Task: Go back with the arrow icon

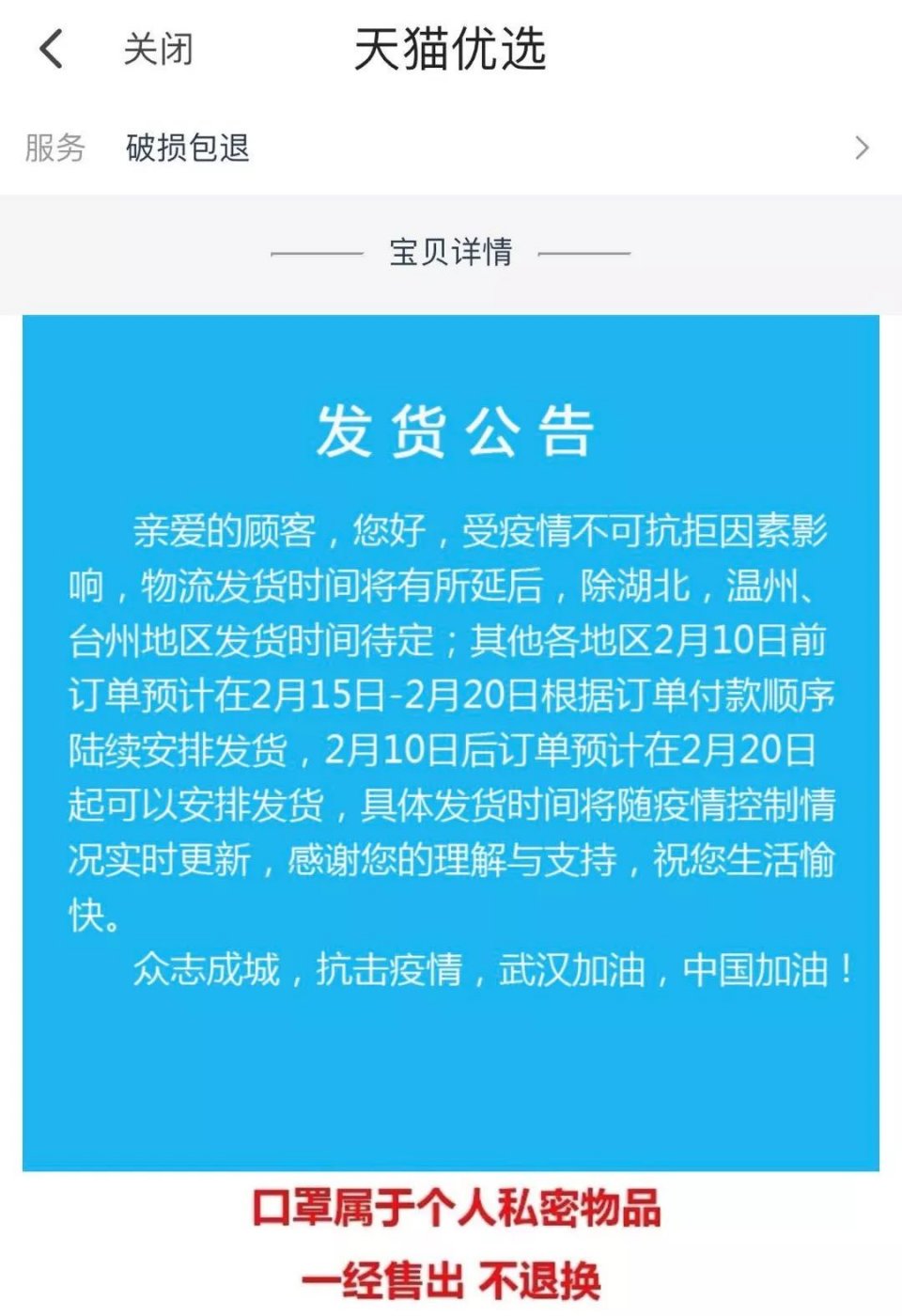Action: tap(52, 49)
